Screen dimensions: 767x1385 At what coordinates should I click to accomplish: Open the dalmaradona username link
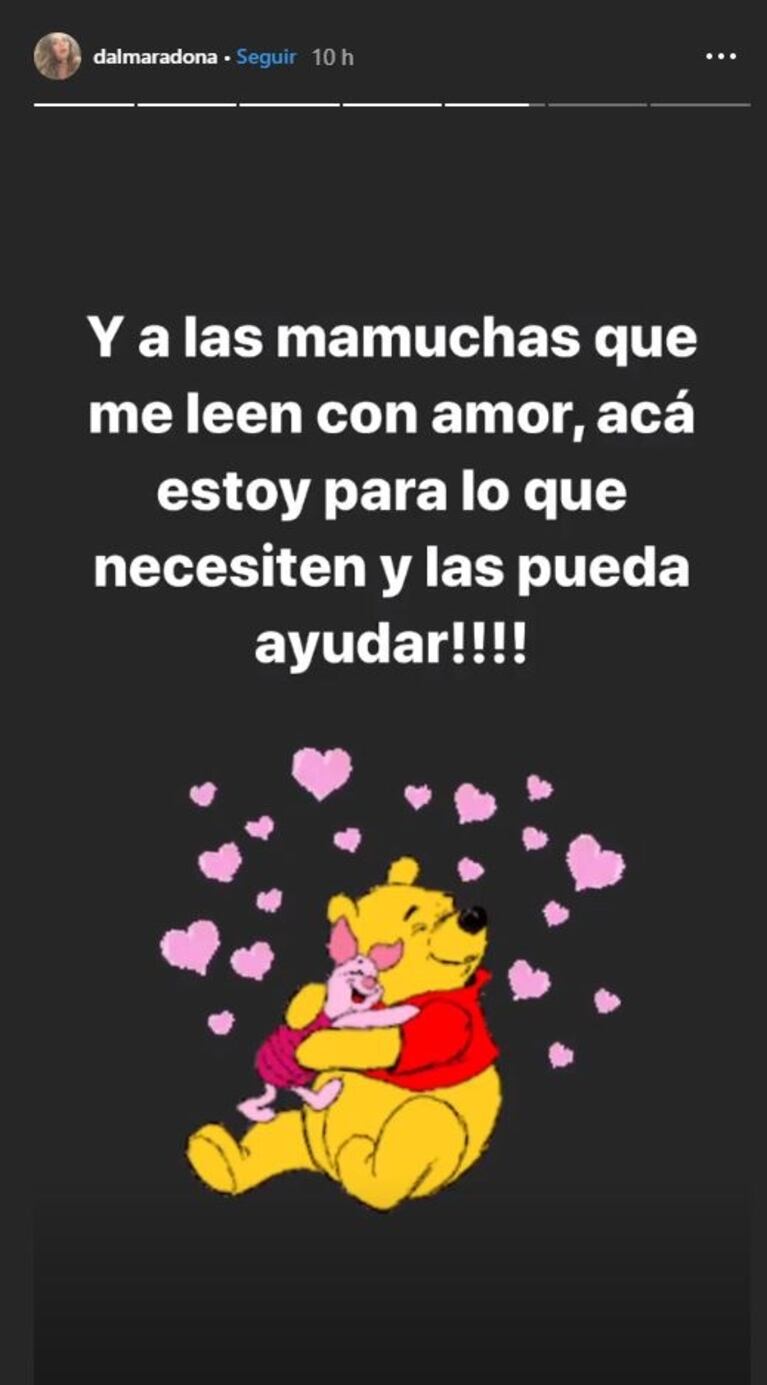(x=154, y=57)
